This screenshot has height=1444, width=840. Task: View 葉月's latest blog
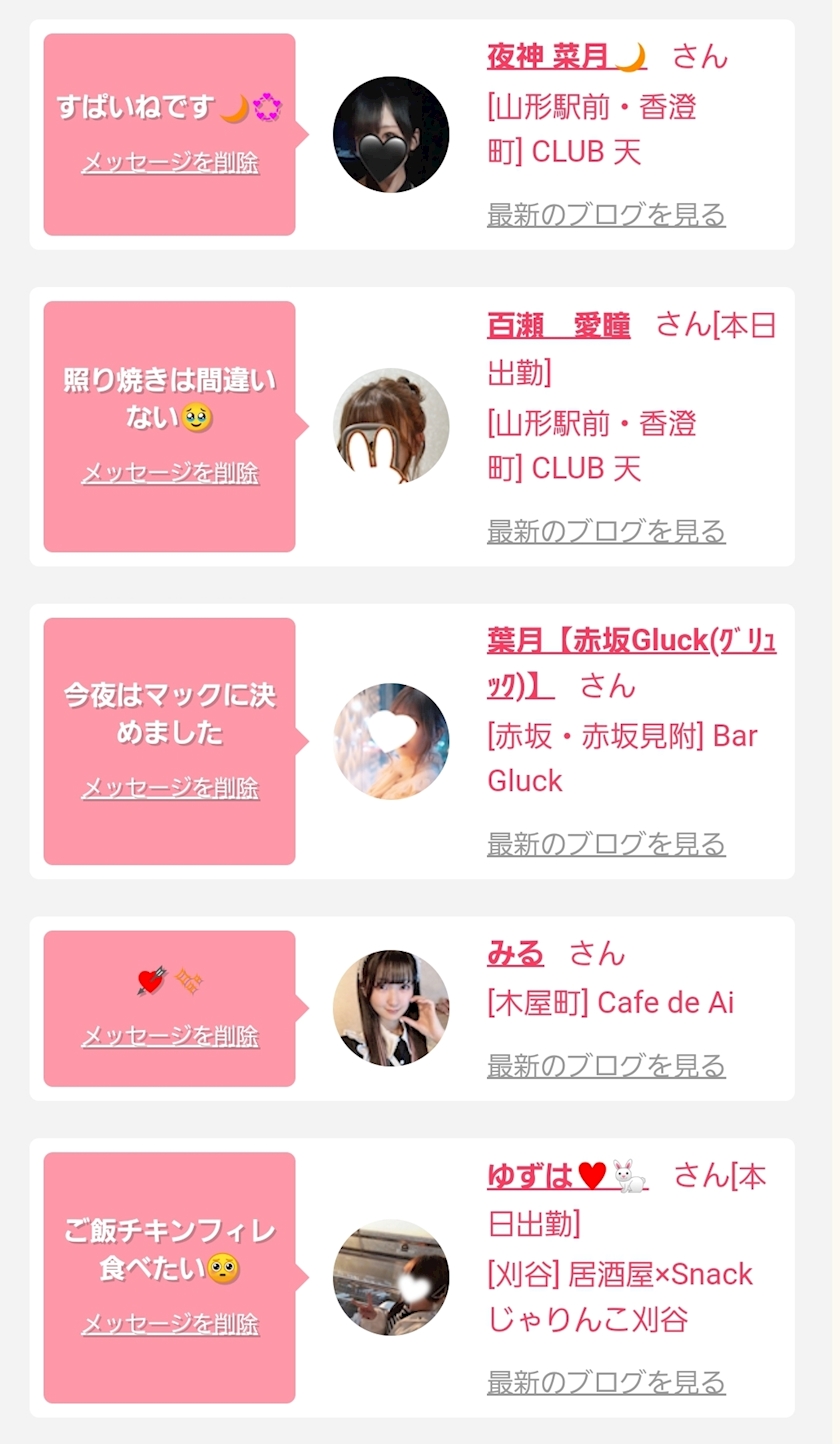coord(606,844)
